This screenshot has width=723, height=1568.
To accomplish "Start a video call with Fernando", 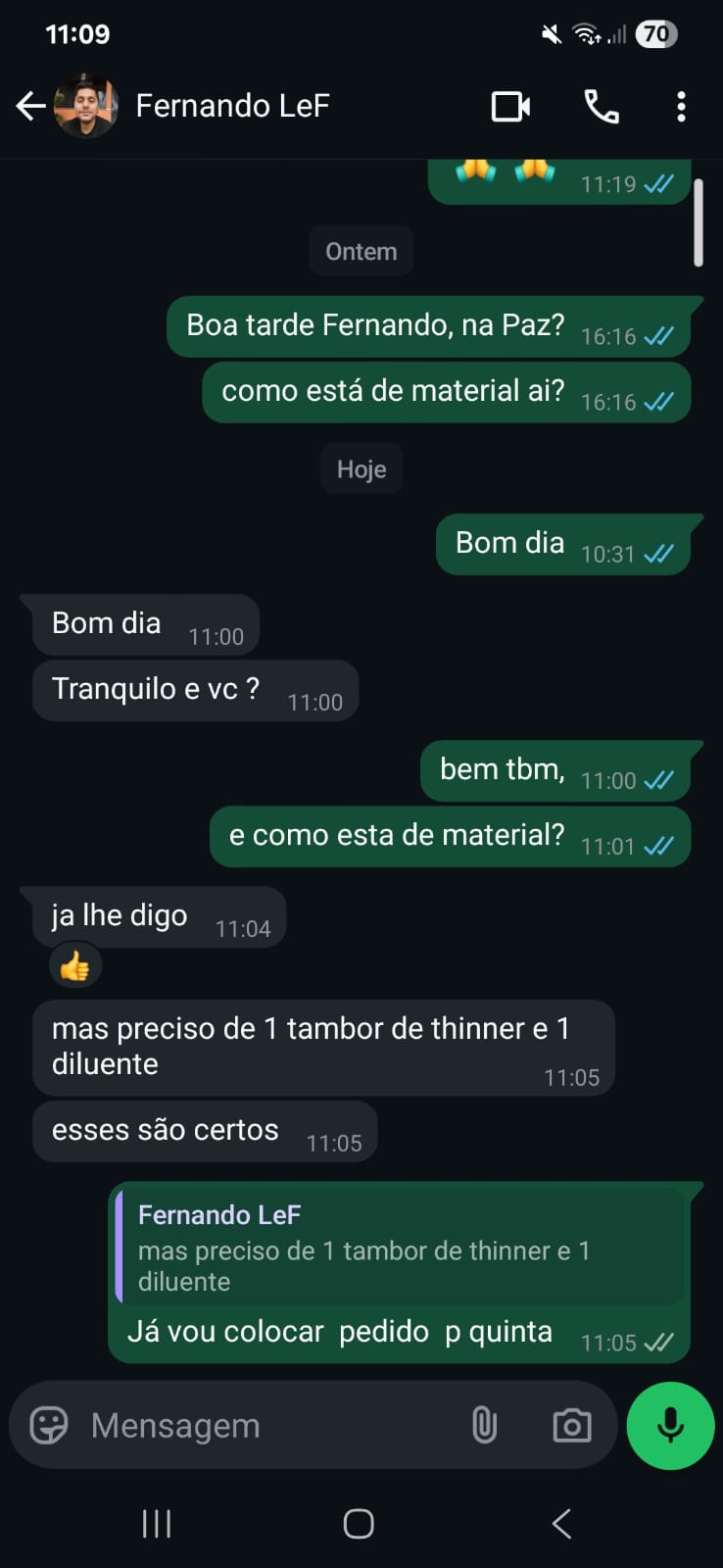I will point(510,106).
